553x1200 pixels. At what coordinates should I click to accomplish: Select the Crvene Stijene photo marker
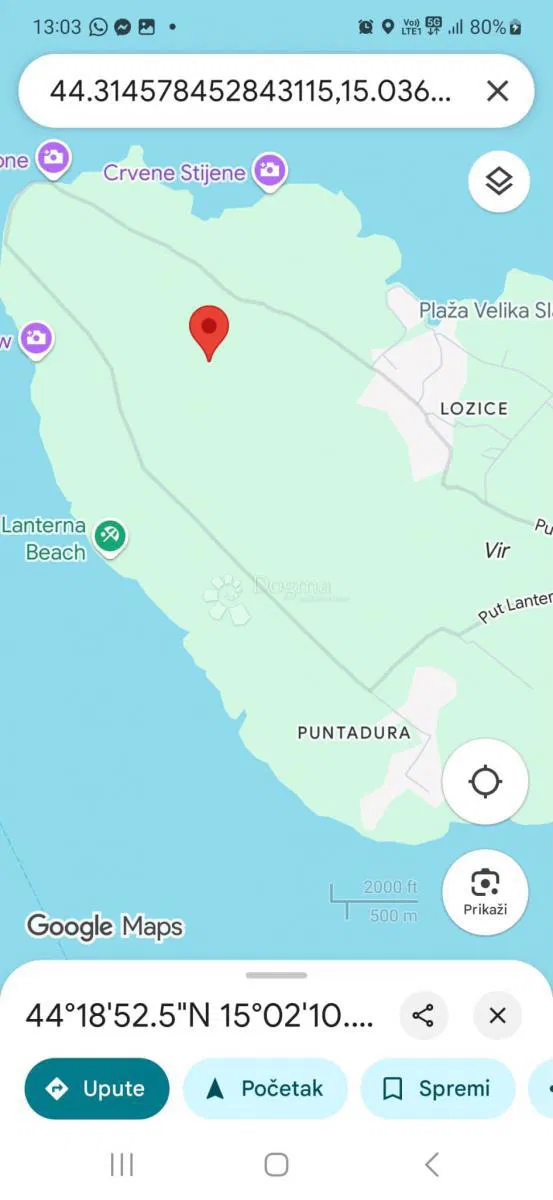[x=269, y=171]
